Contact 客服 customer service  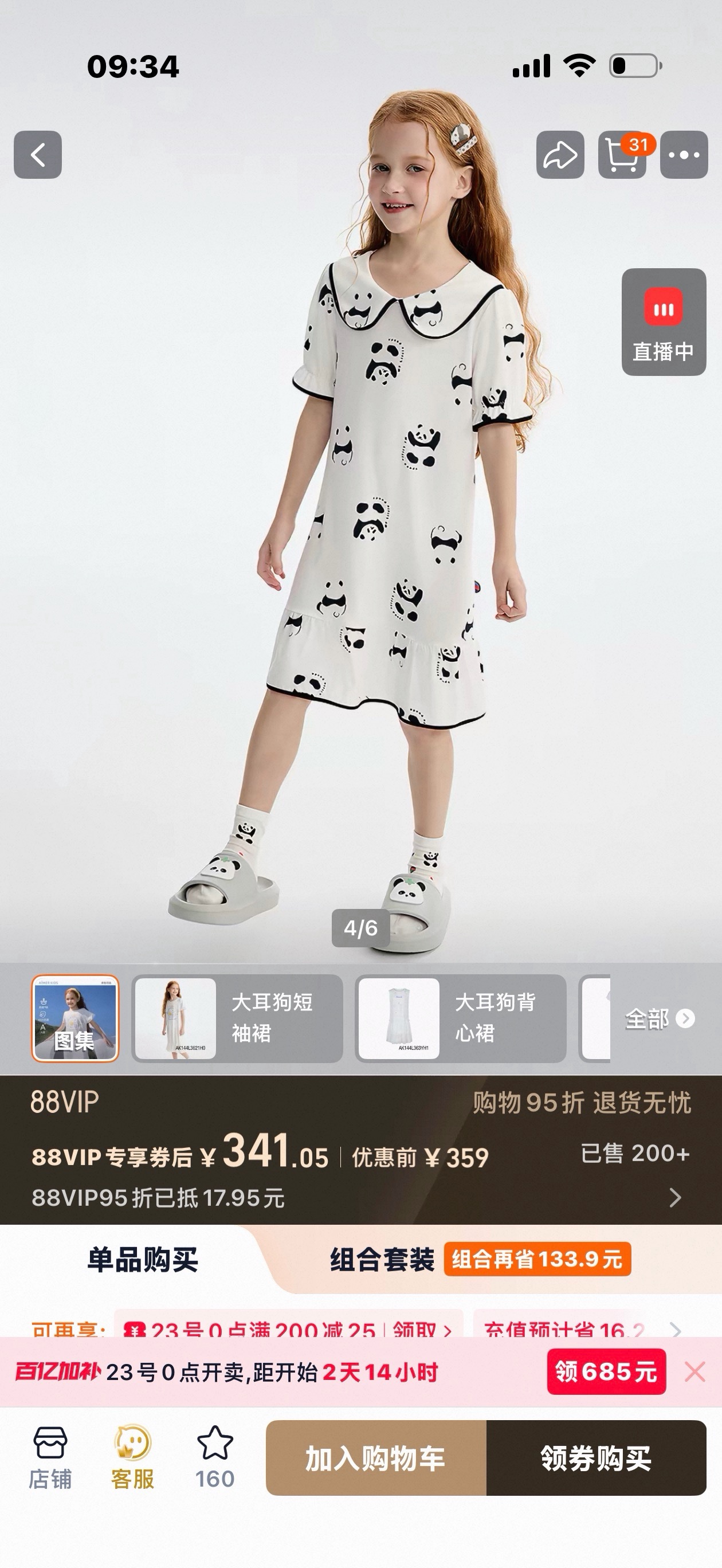tap(132, 1457)
